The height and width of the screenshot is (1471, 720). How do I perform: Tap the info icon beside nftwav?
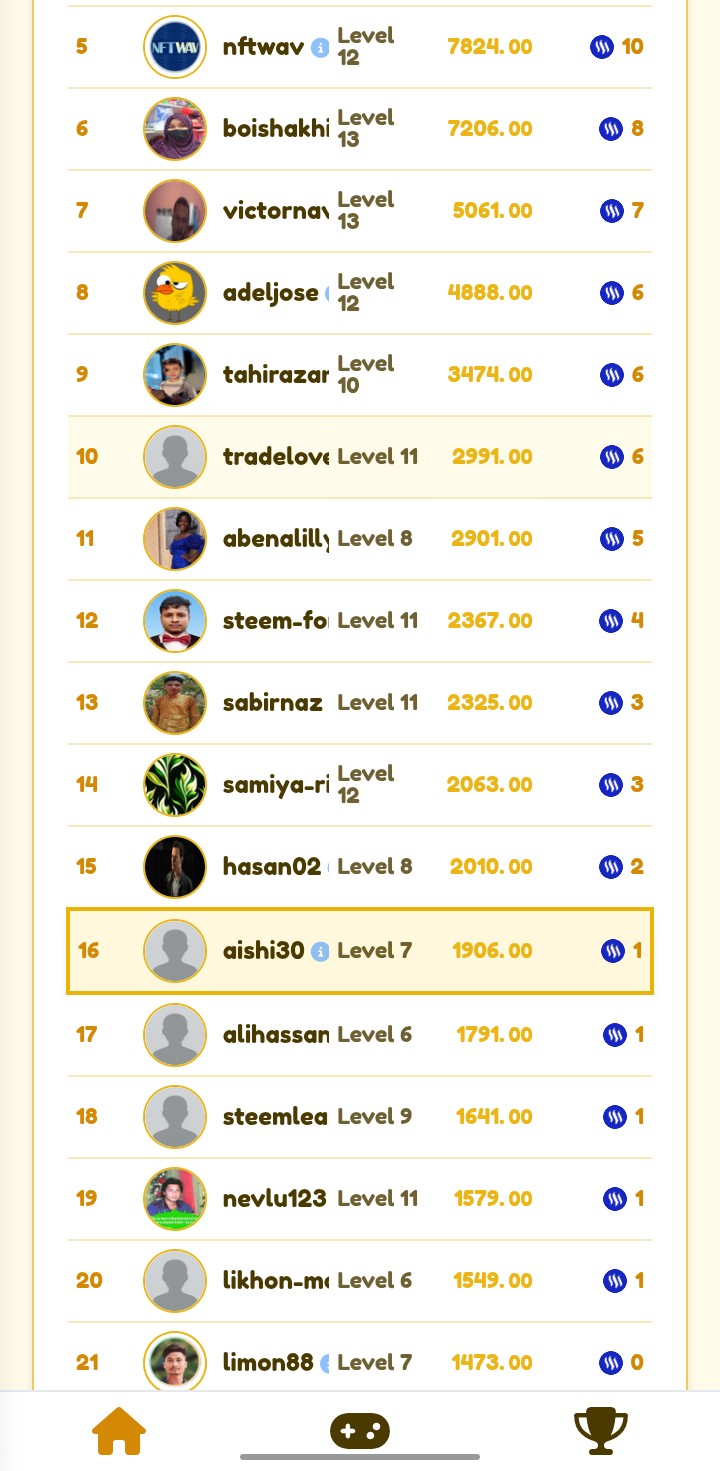(x=320, y=47)
